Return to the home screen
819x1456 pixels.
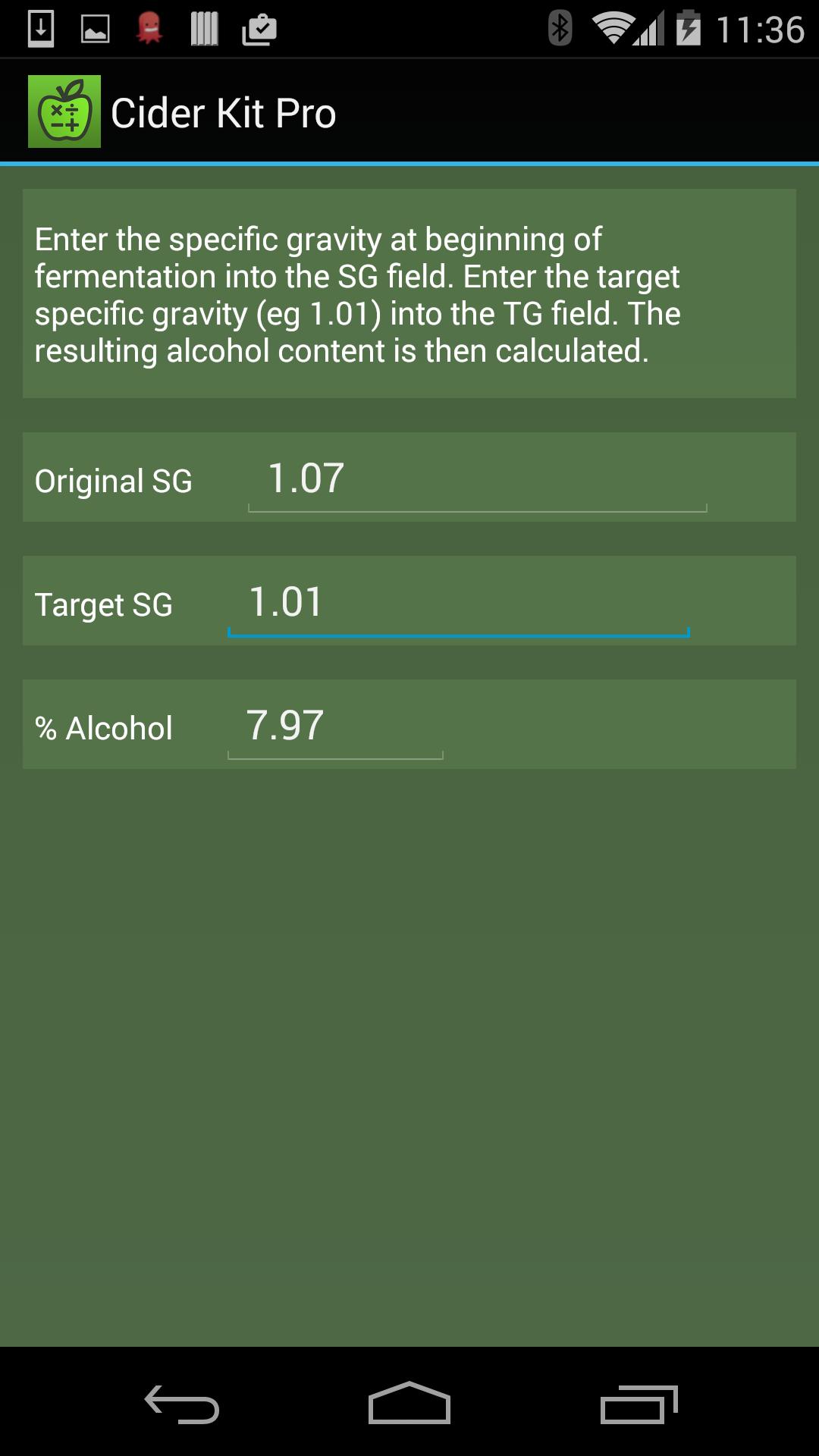[x=409, y=1404]
